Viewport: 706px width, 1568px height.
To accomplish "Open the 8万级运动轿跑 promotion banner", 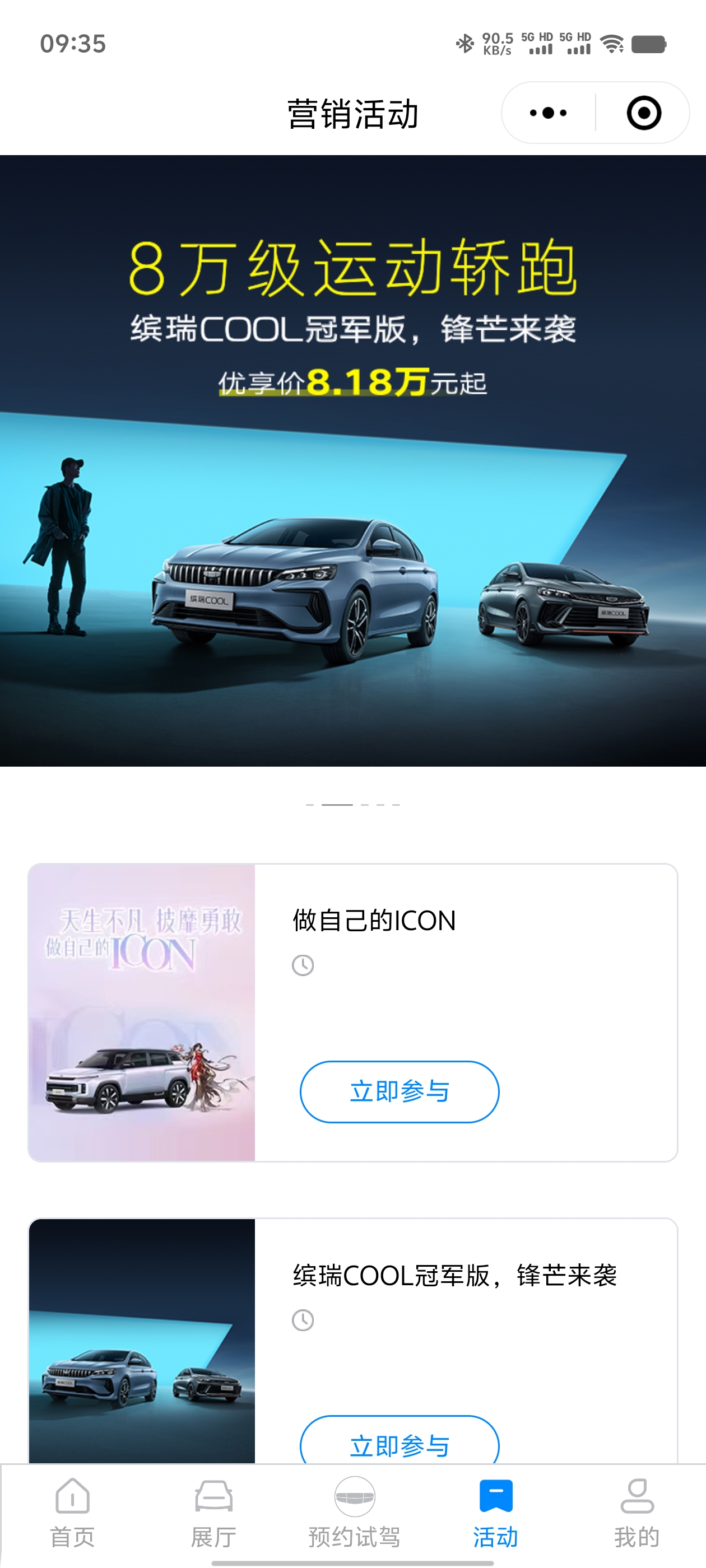I will click(x=352, y=460).
